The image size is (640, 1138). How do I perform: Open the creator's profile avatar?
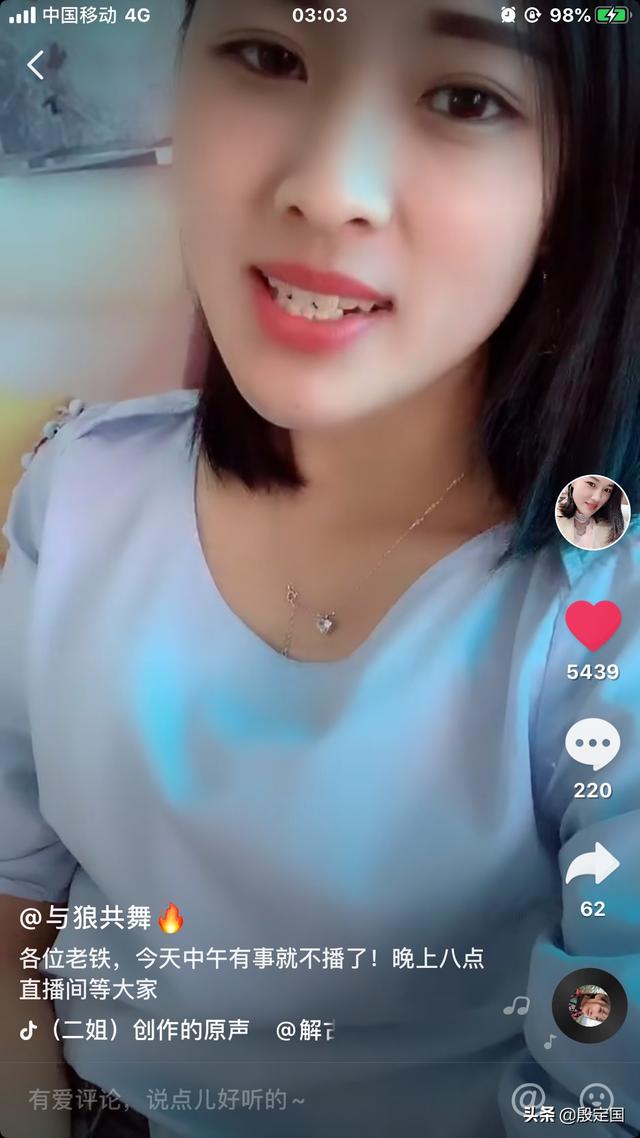(592, 512)
